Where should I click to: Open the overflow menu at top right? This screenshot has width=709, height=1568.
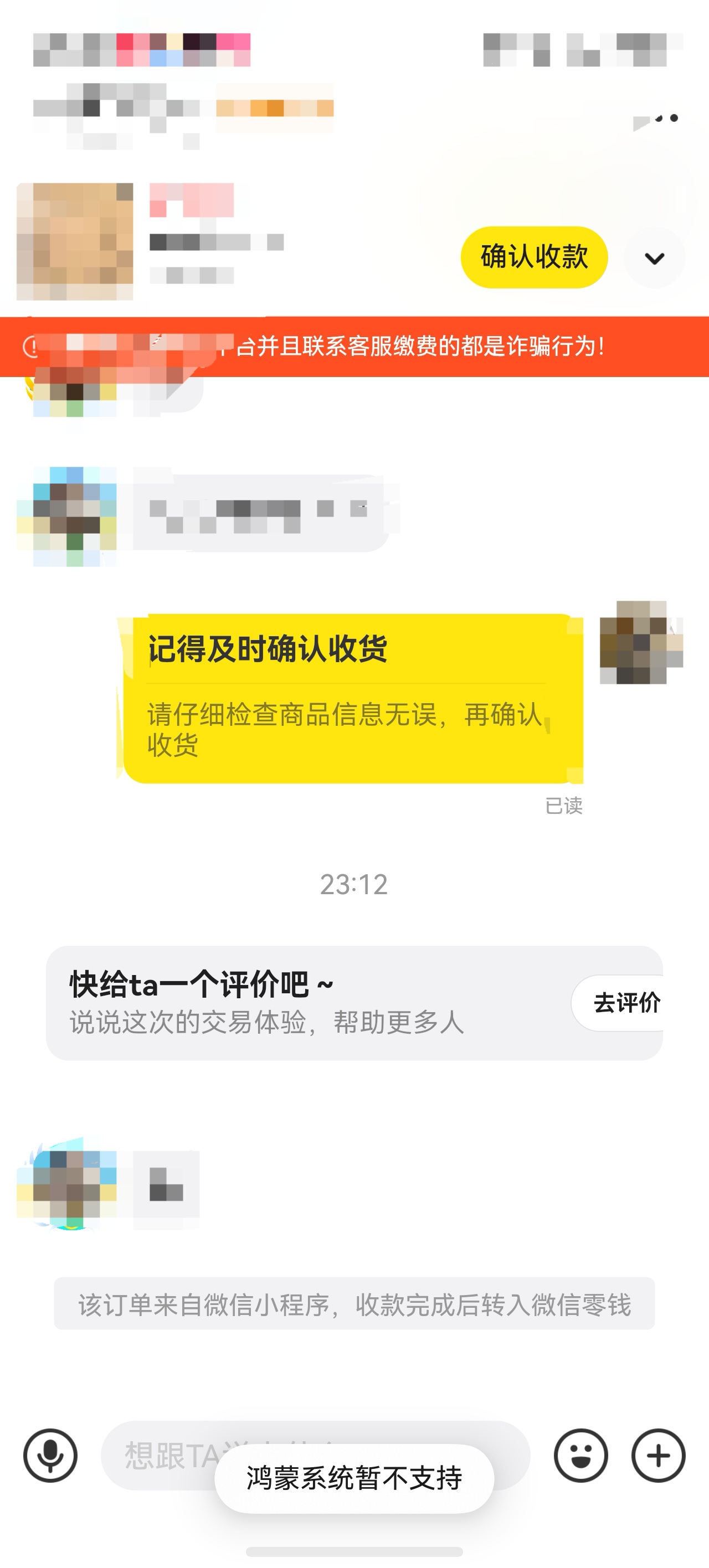(x=666, y=118)
